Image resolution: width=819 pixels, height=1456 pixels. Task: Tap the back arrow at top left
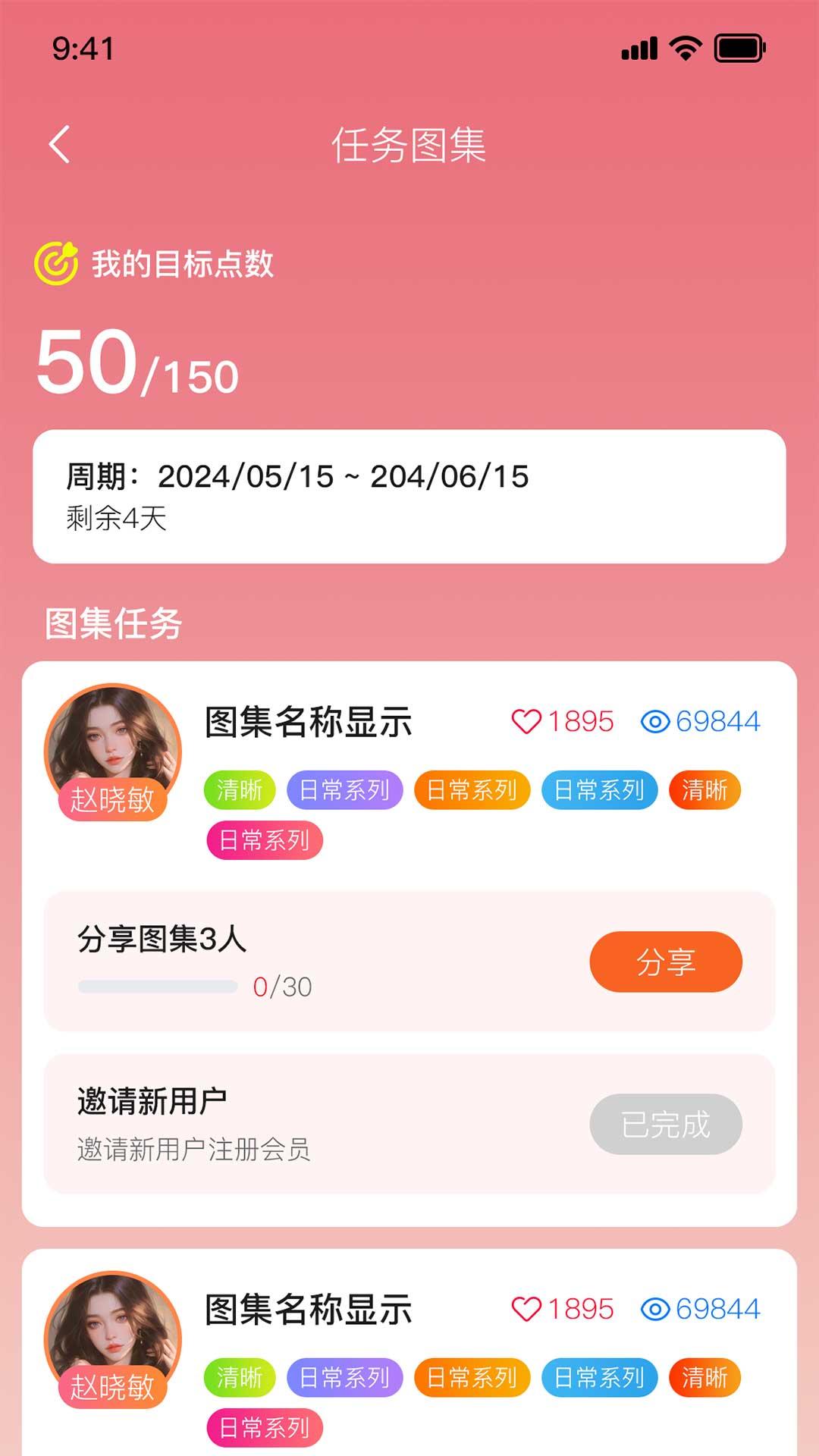[61, 144]
